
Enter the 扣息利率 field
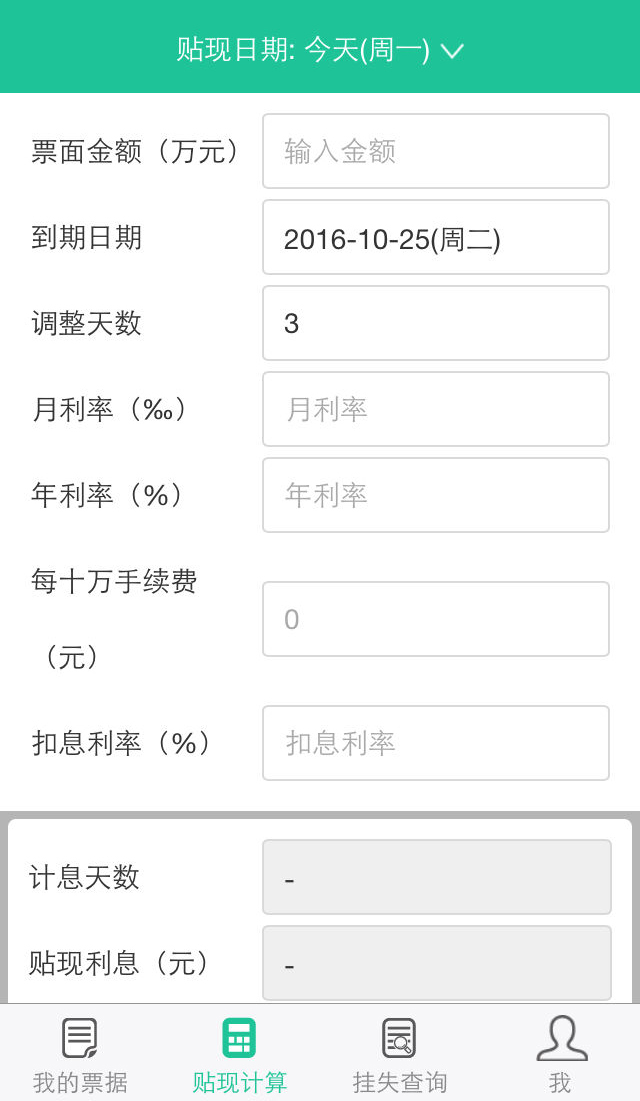435,743
